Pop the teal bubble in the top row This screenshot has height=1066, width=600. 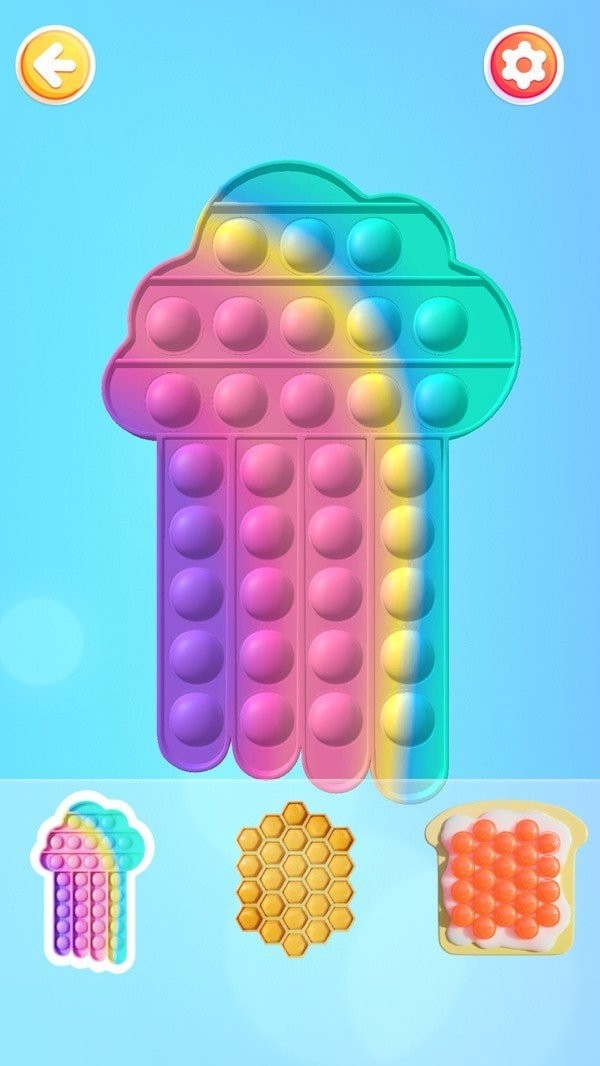(x=375, y=245)
